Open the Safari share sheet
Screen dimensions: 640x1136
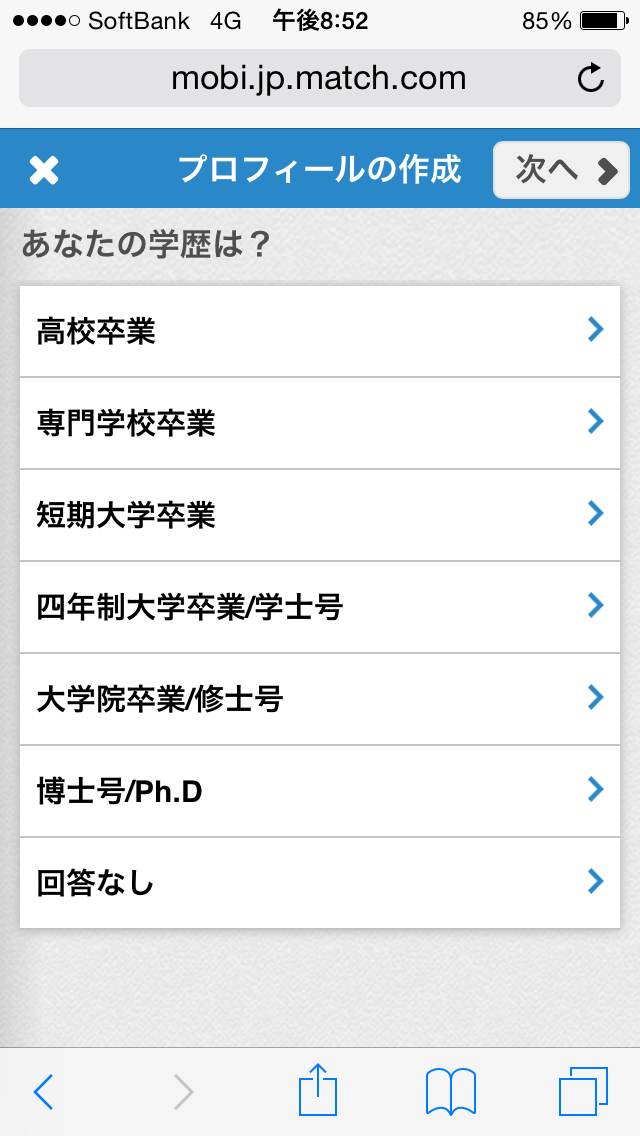click(318, 1090)
